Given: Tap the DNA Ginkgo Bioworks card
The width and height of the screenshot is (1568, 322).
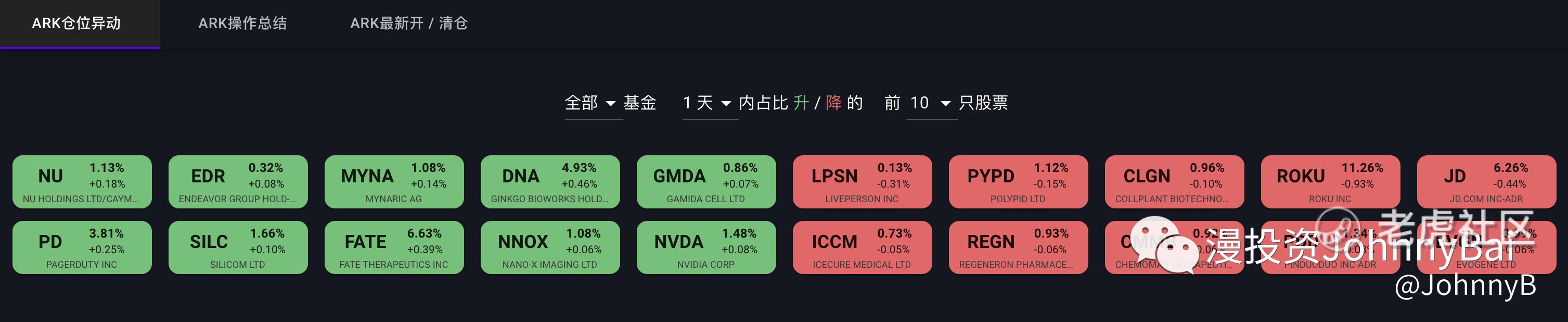Looking at the screenshot, I should (x=550, y=182).
